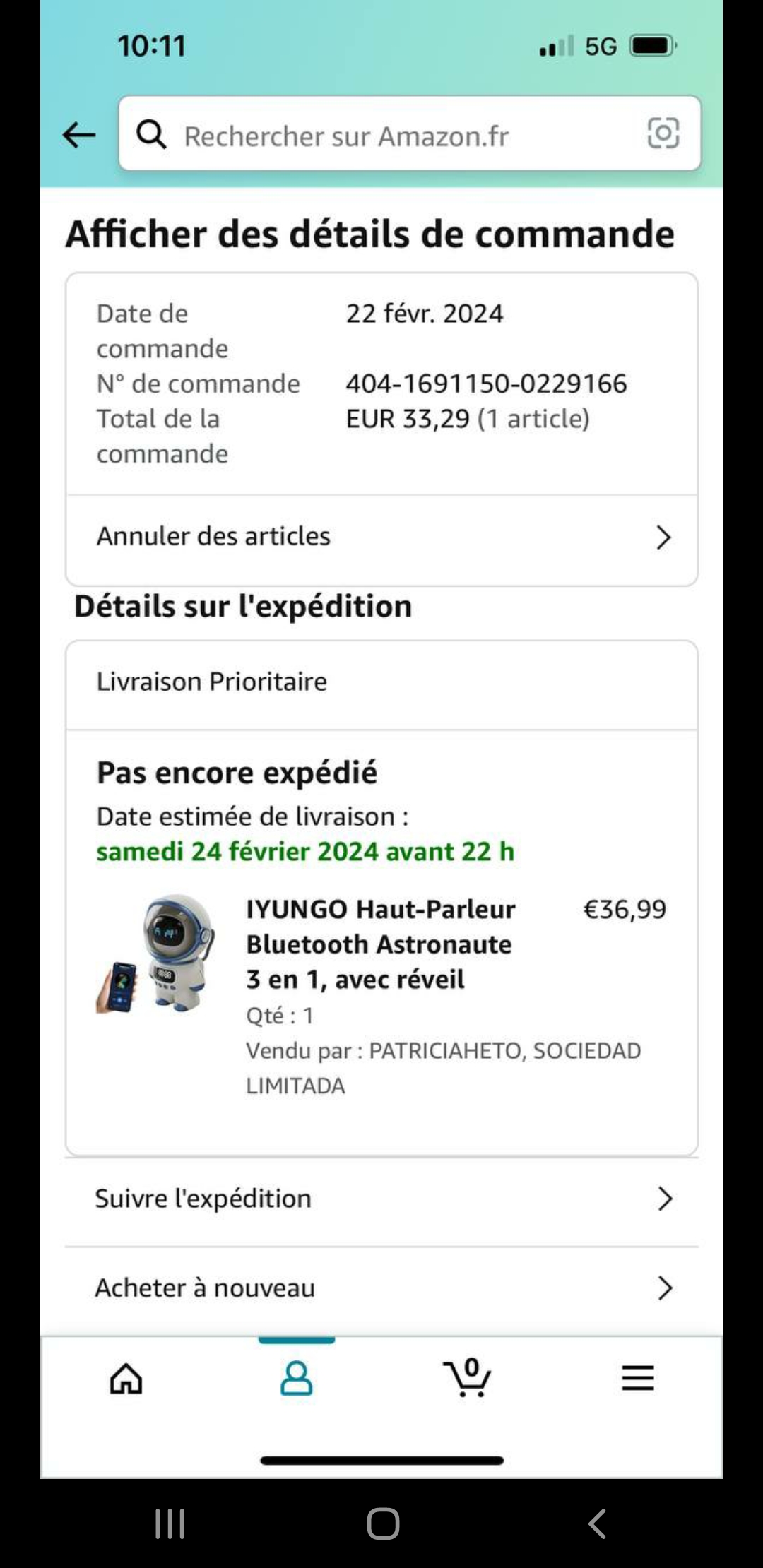Screen dimensions: 763x1568
Task: View the IYUNGO Haut-Parleur Bluetooth Astronaute product
Action: (380, 944)
